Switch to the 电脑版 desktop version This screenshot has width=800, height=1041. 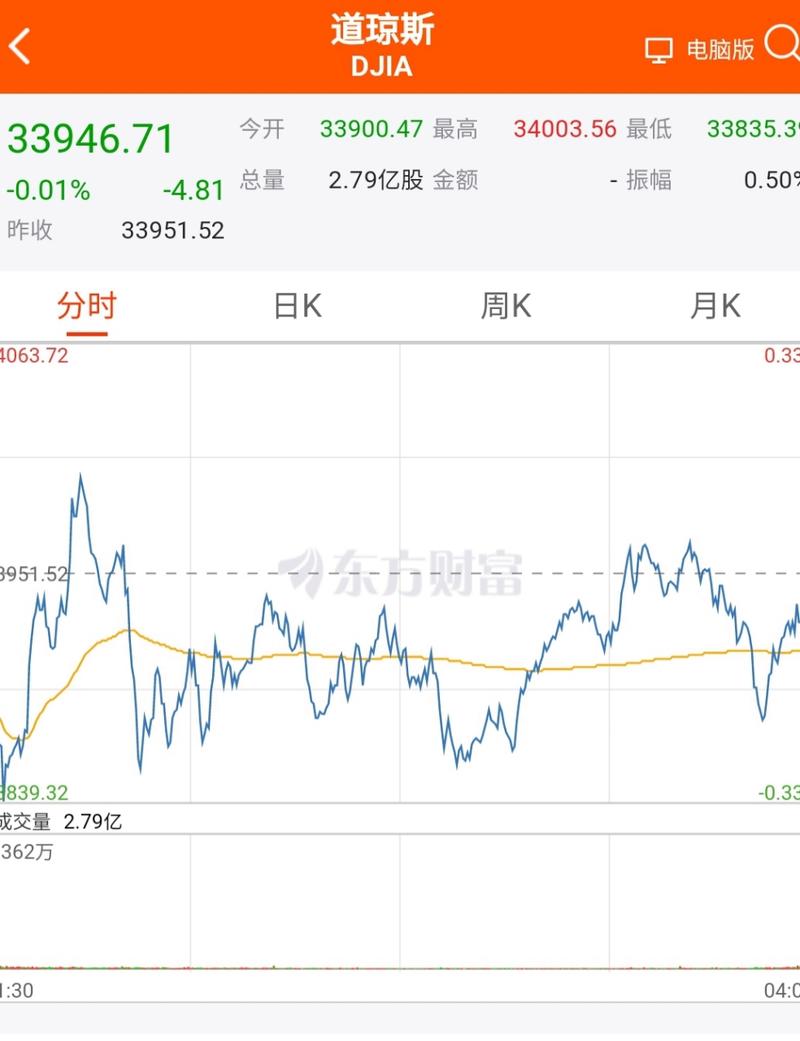point(700,49)
